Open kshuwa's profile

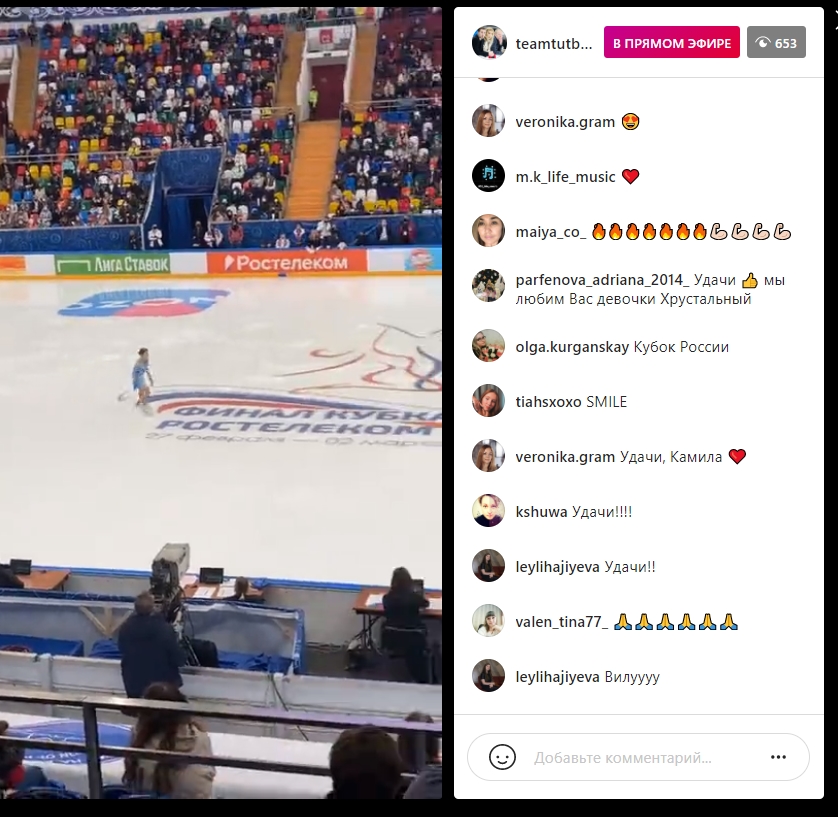pos(541,512)
